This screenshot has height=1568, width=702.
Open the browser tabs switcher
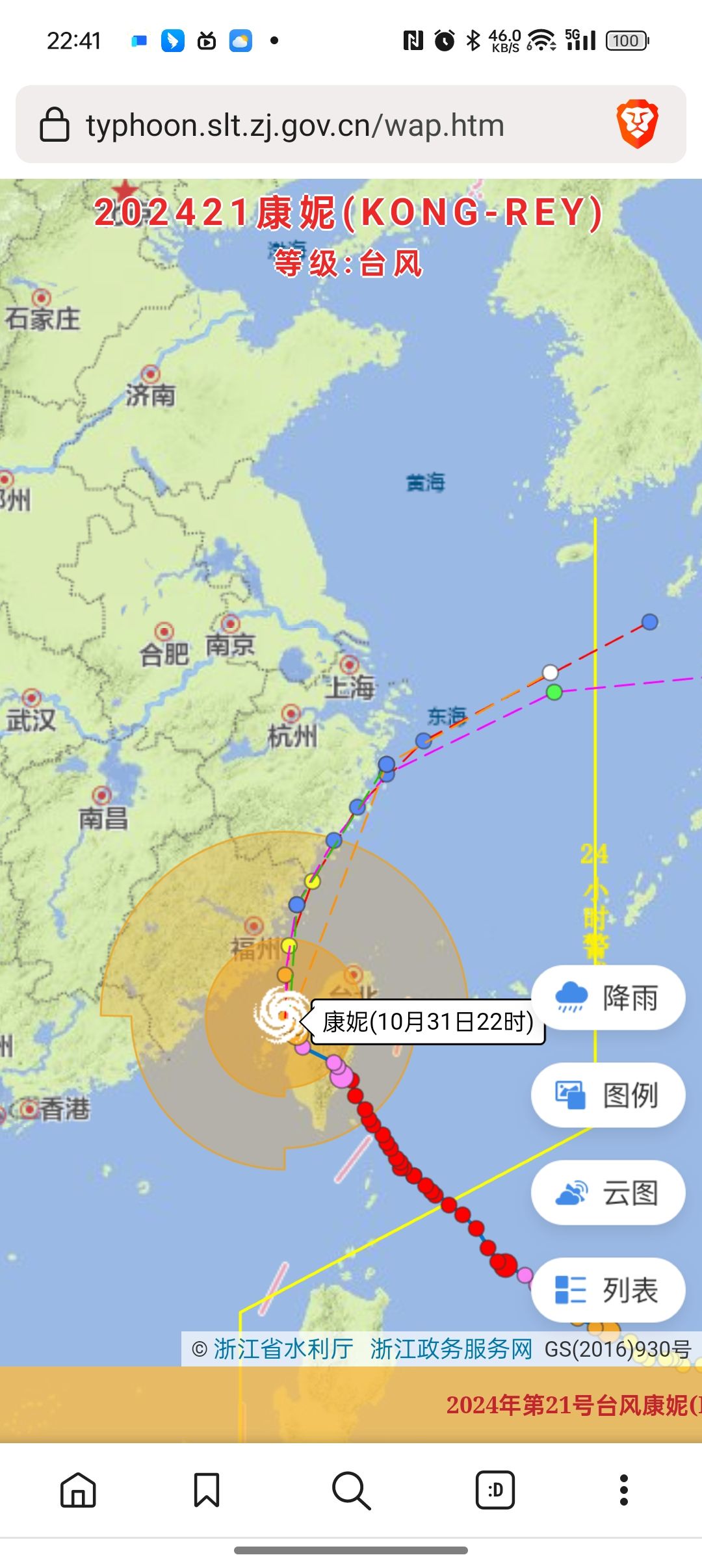(495, 1490)
